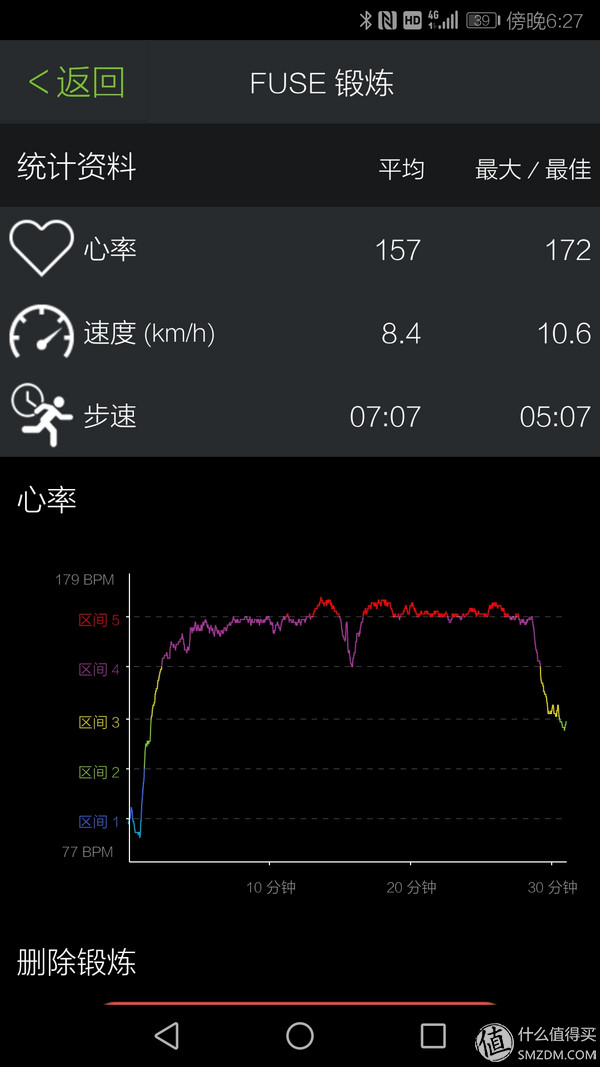Tap the system back triangle
The height and width of the screenshot is (1067, 600).
tap(167, 1036)
